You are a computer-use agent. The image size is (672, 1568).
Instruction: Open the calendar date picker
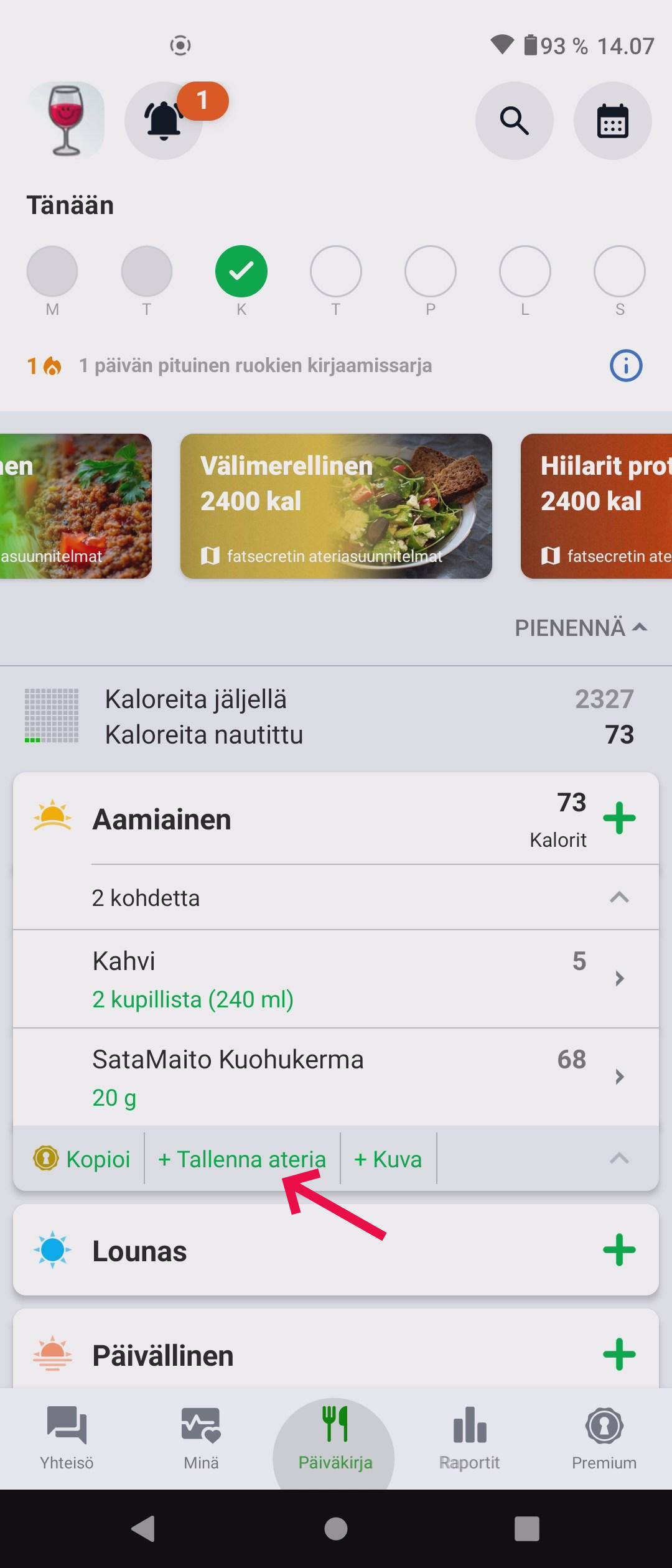coord(612,121)
